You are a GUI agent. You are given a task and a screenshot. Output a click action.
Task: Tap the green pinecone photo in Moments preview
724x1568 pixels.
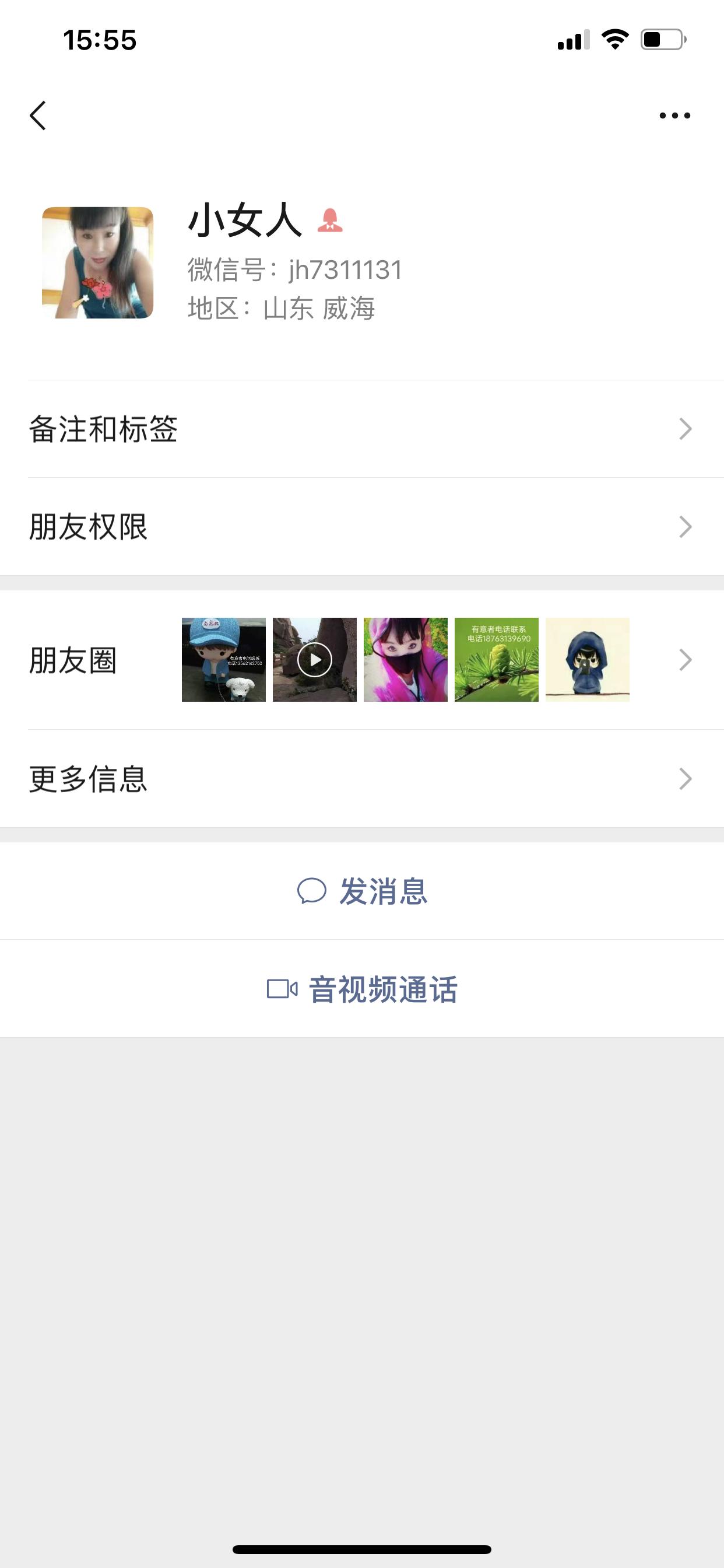tap(497, 660)
